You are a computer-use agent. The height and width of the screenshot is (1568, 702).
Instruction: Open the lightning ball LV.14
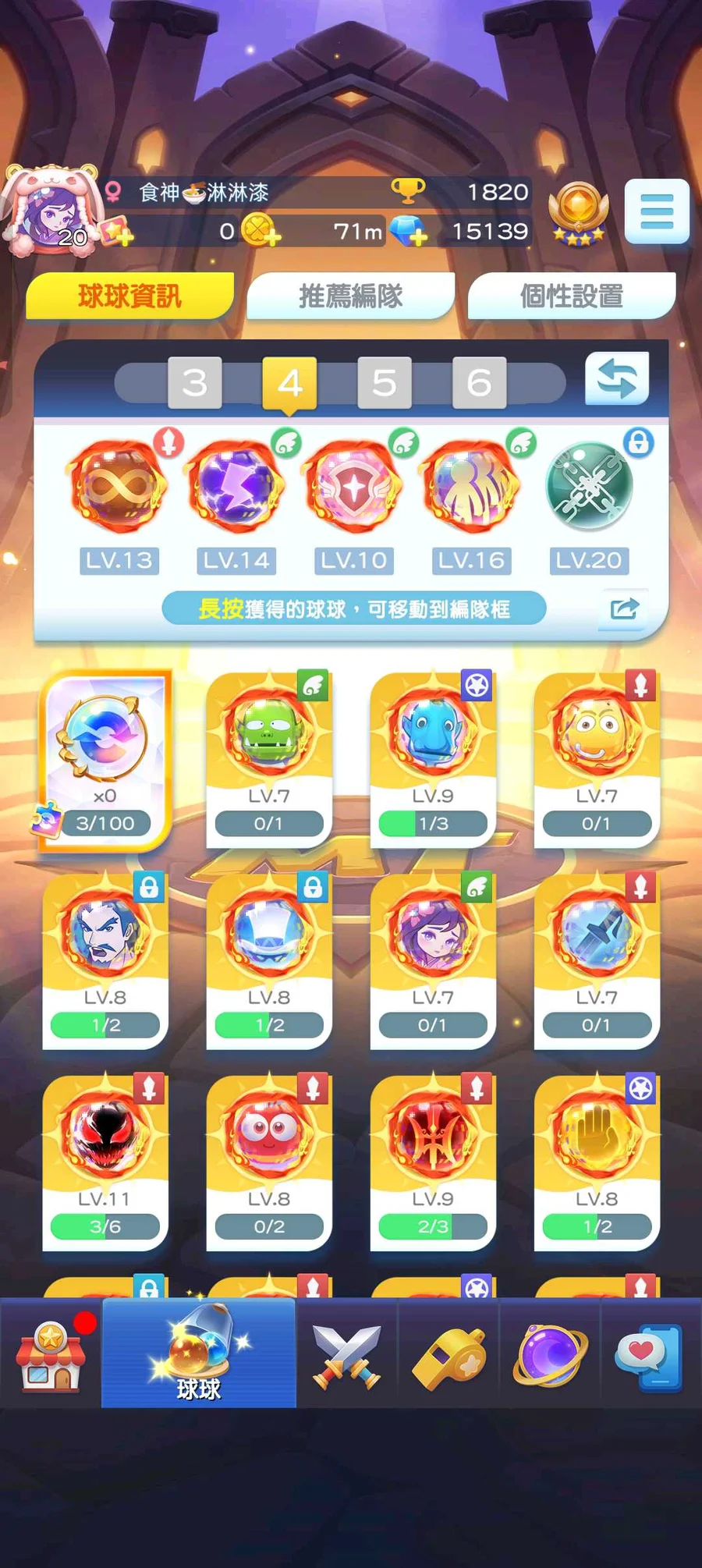click(x=236, y=488)
